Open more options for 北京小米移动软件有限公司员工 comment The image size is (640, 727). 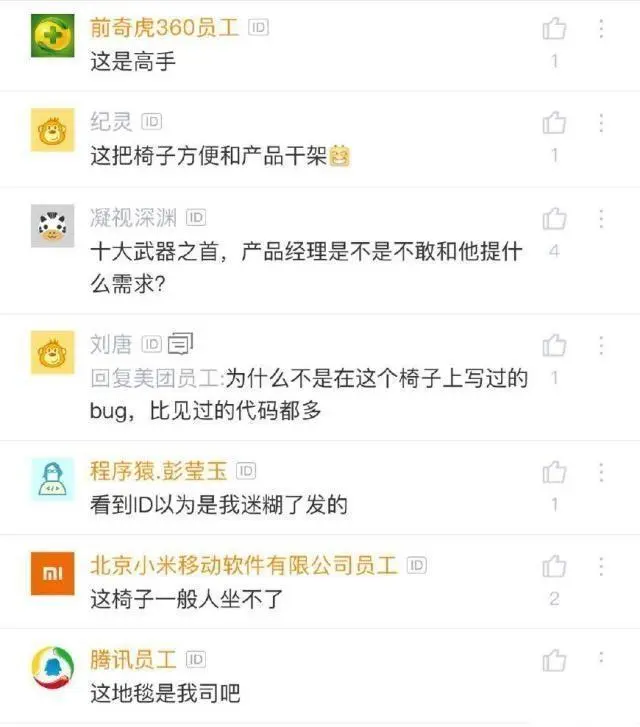click(x=601, y=567)
